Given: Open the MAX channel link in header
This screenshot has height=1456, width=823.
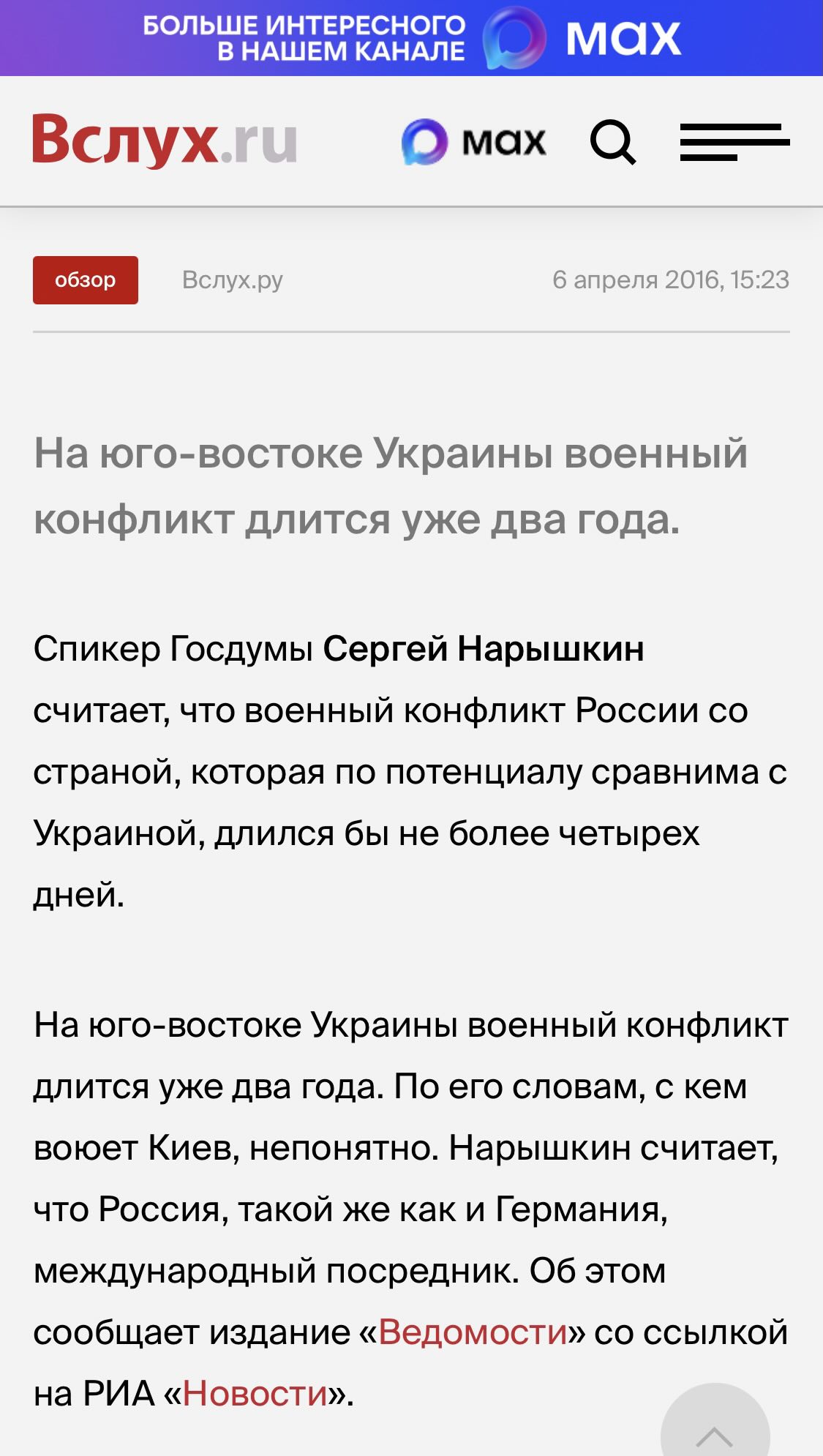Looking at the screenshot, I should point(474,141).
